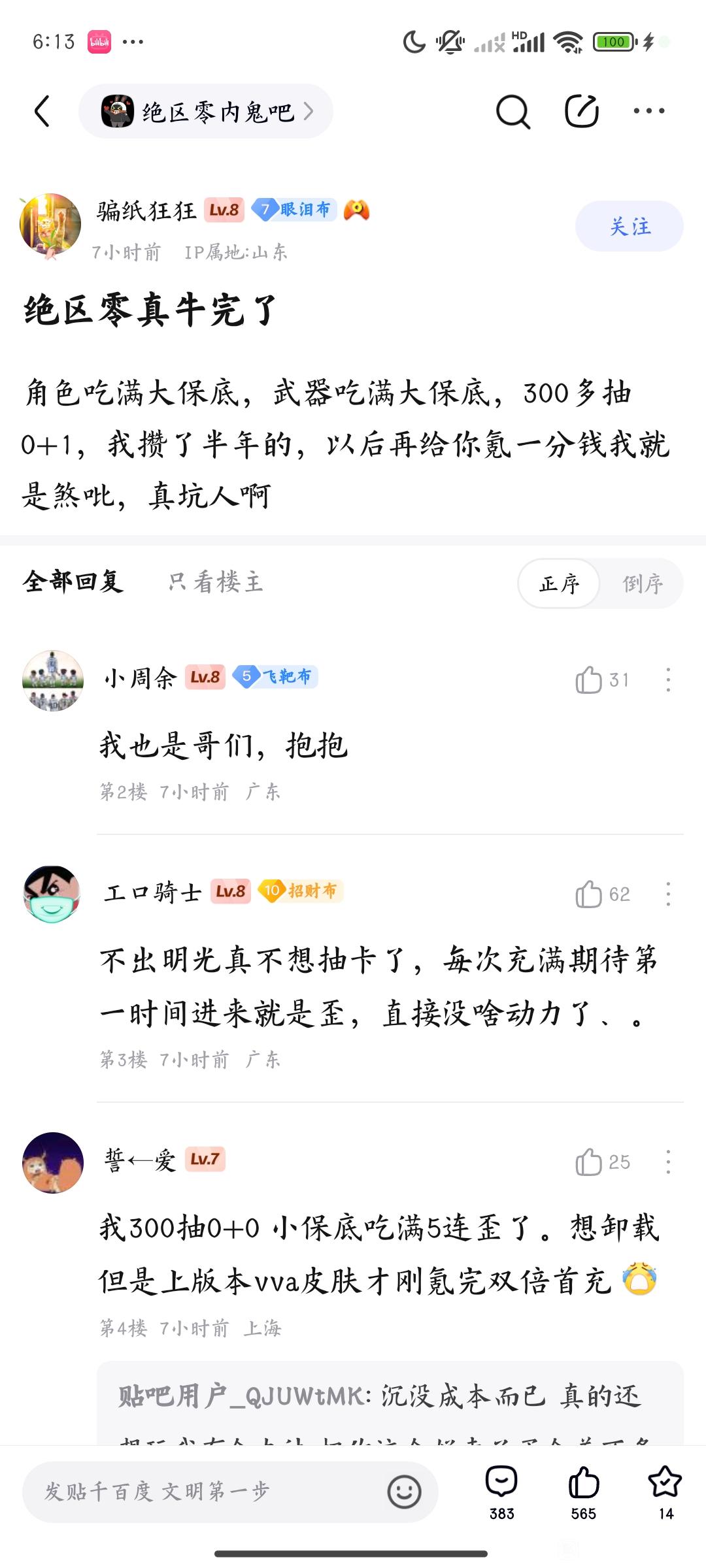Open the top-right overflow menu
This screenshot has height=1568, width=706.
(x=649, y=111)
